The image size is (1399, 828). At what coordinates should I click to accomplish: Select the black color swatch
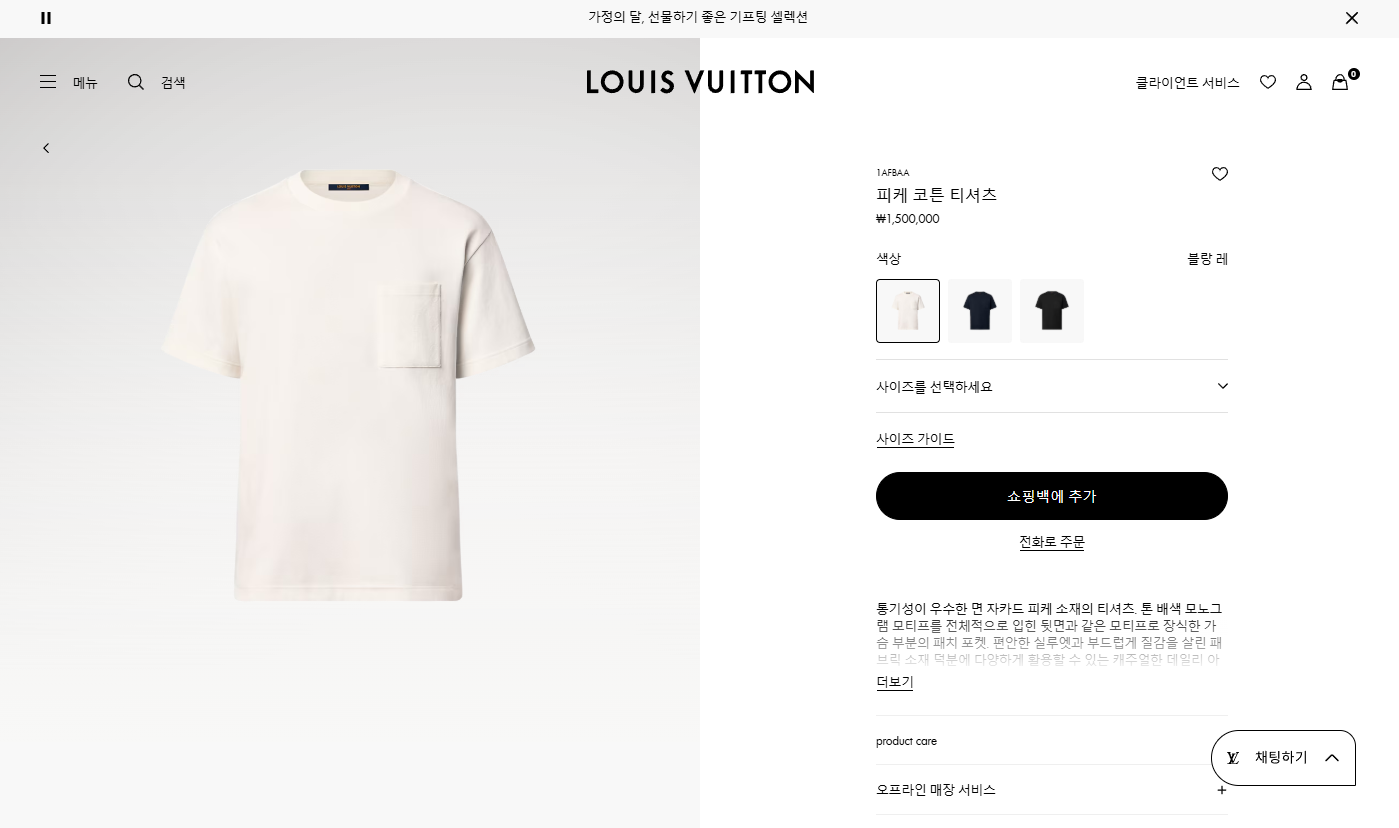point(1052,311)
